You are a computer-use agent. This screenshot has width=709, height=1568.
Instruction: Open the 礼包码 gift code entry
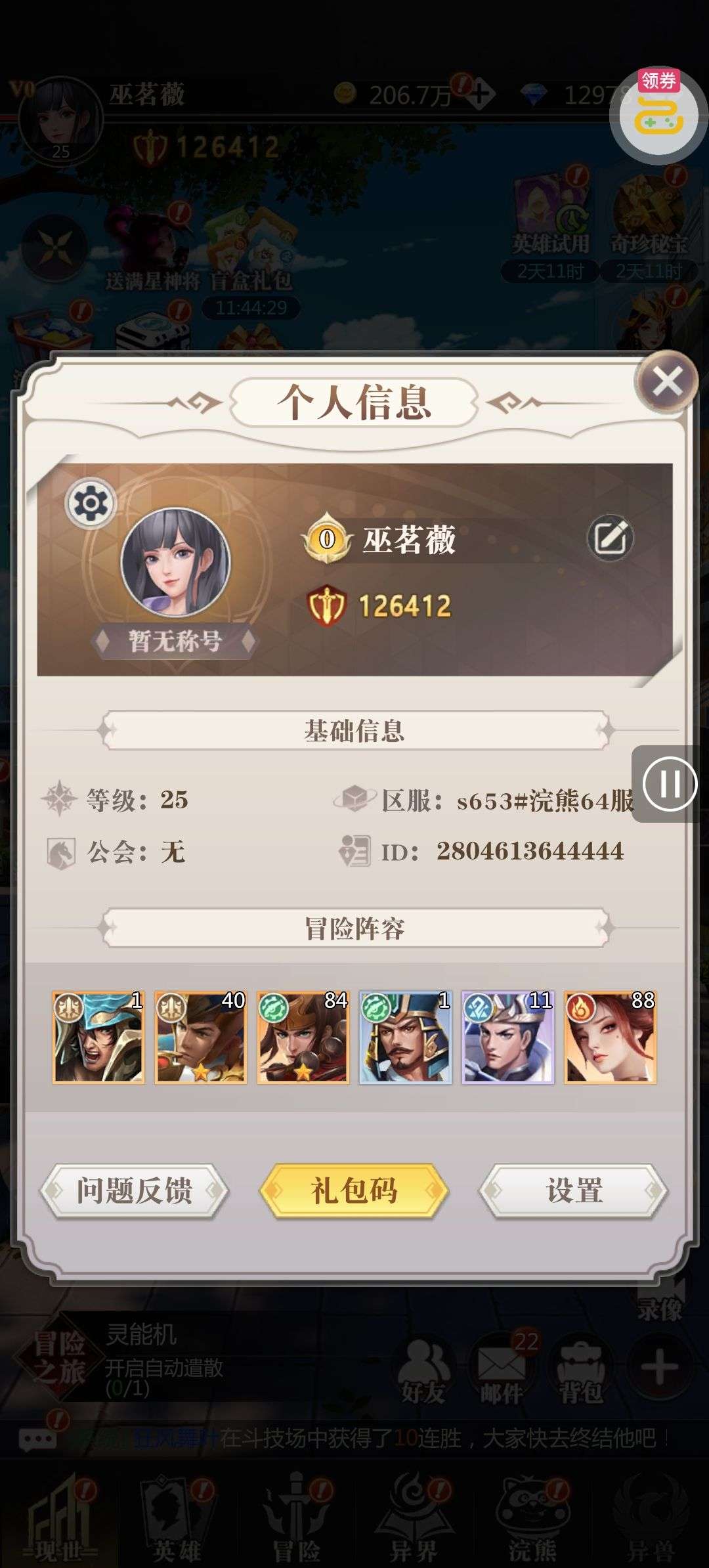coord(354,1190)
